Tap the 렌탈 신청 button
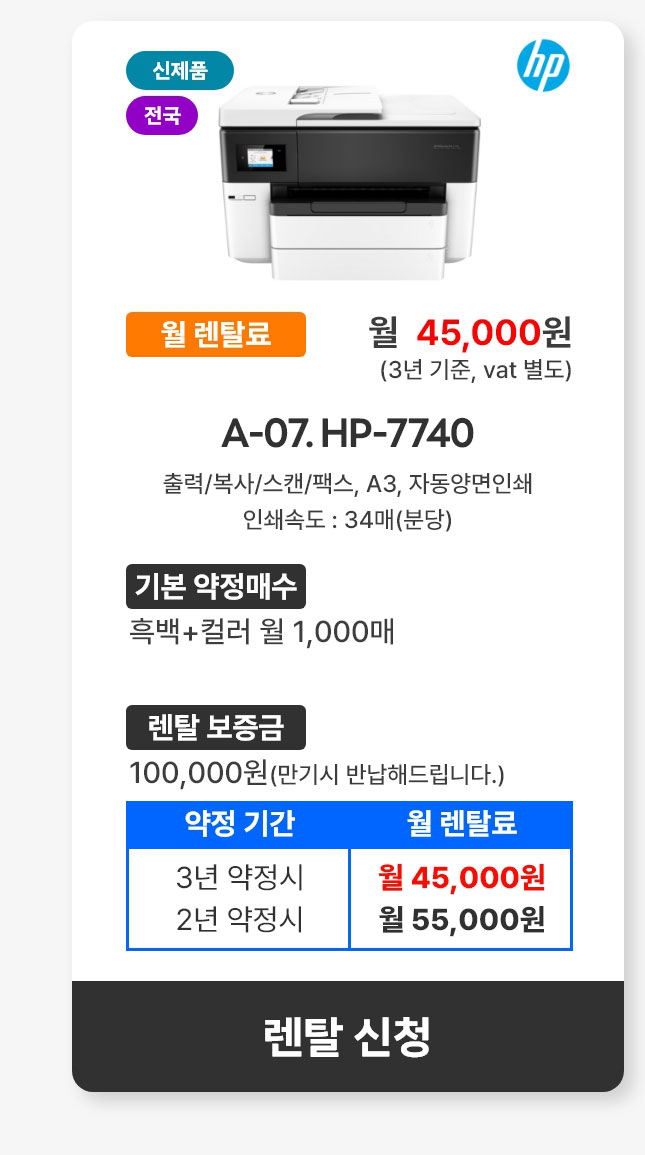Image resolution: width=645 pixels, height=1155 pixels. (x=347, y=1037)
